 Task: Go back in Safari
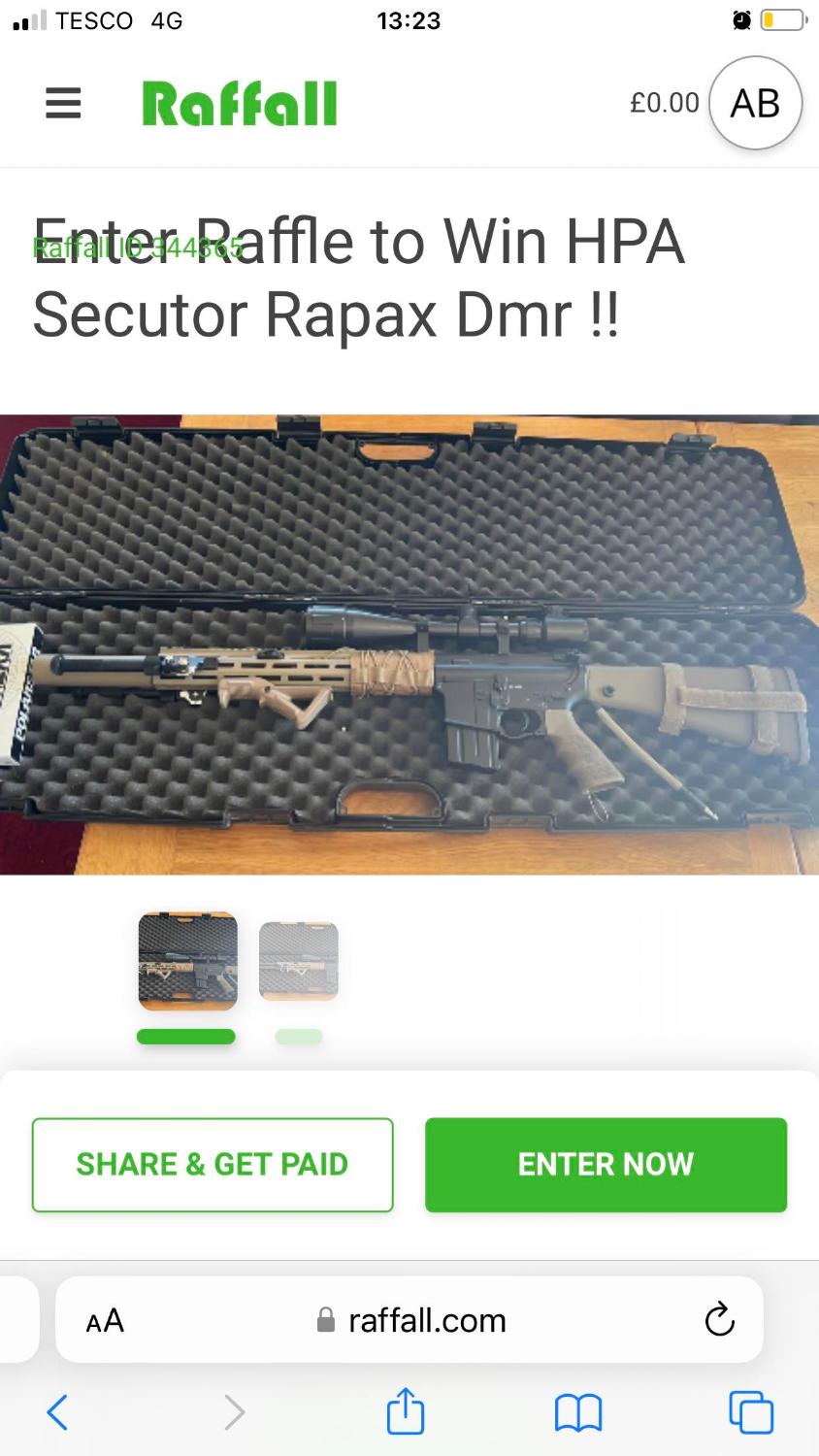(58, 1412)
